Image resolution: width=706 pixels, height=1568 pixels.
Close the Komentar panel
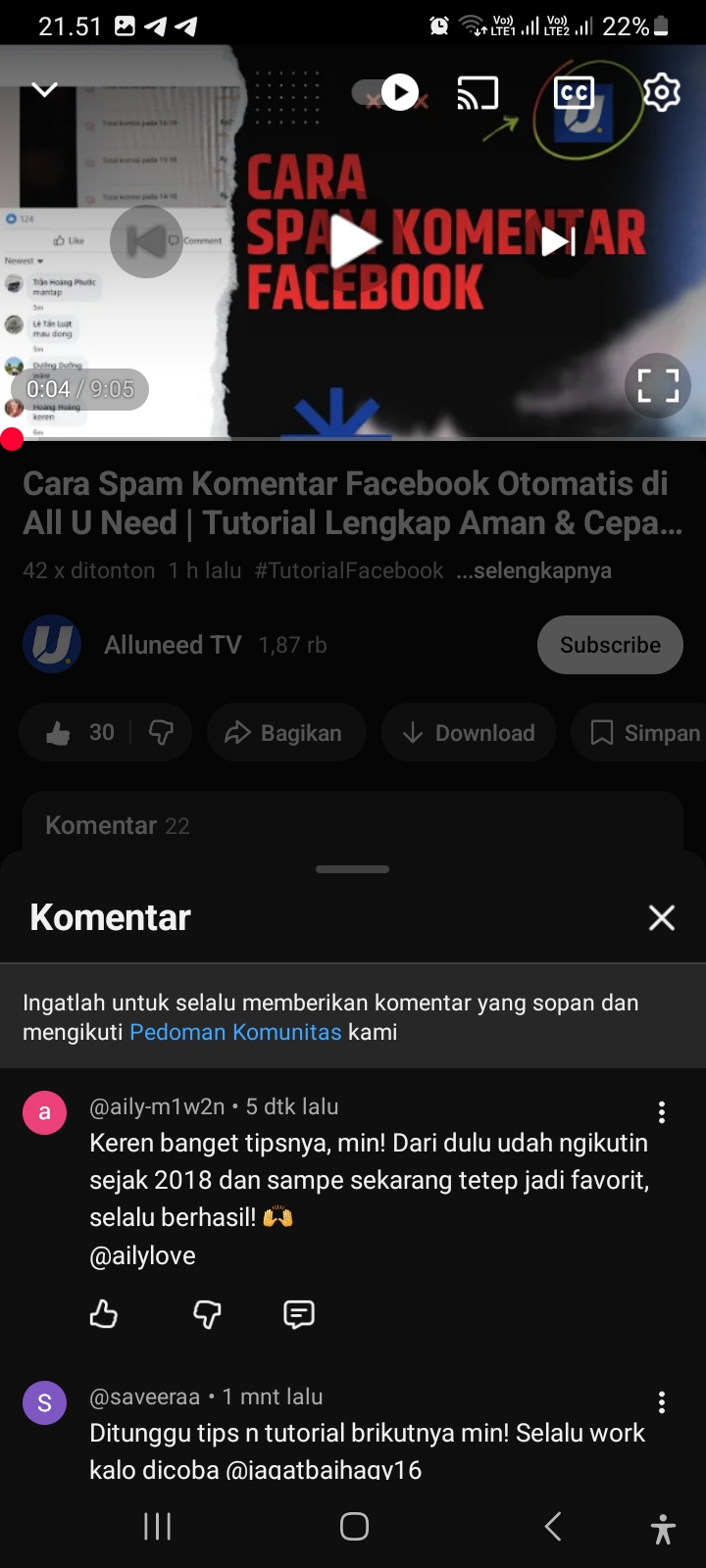click(x=662, y=917)
